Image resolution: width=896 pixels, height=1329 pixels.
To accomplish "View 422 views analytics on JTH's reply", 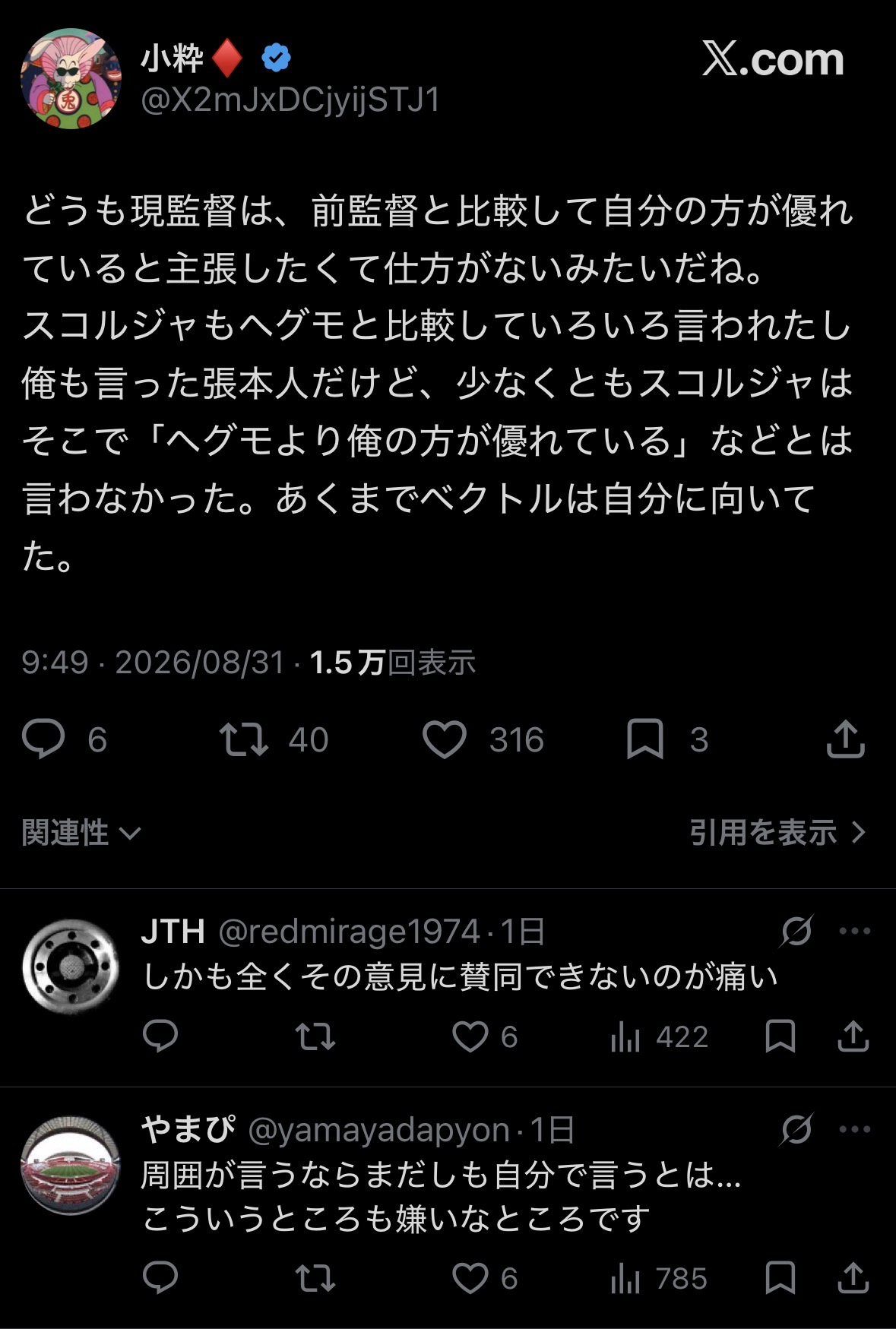I will (659, 1036).
